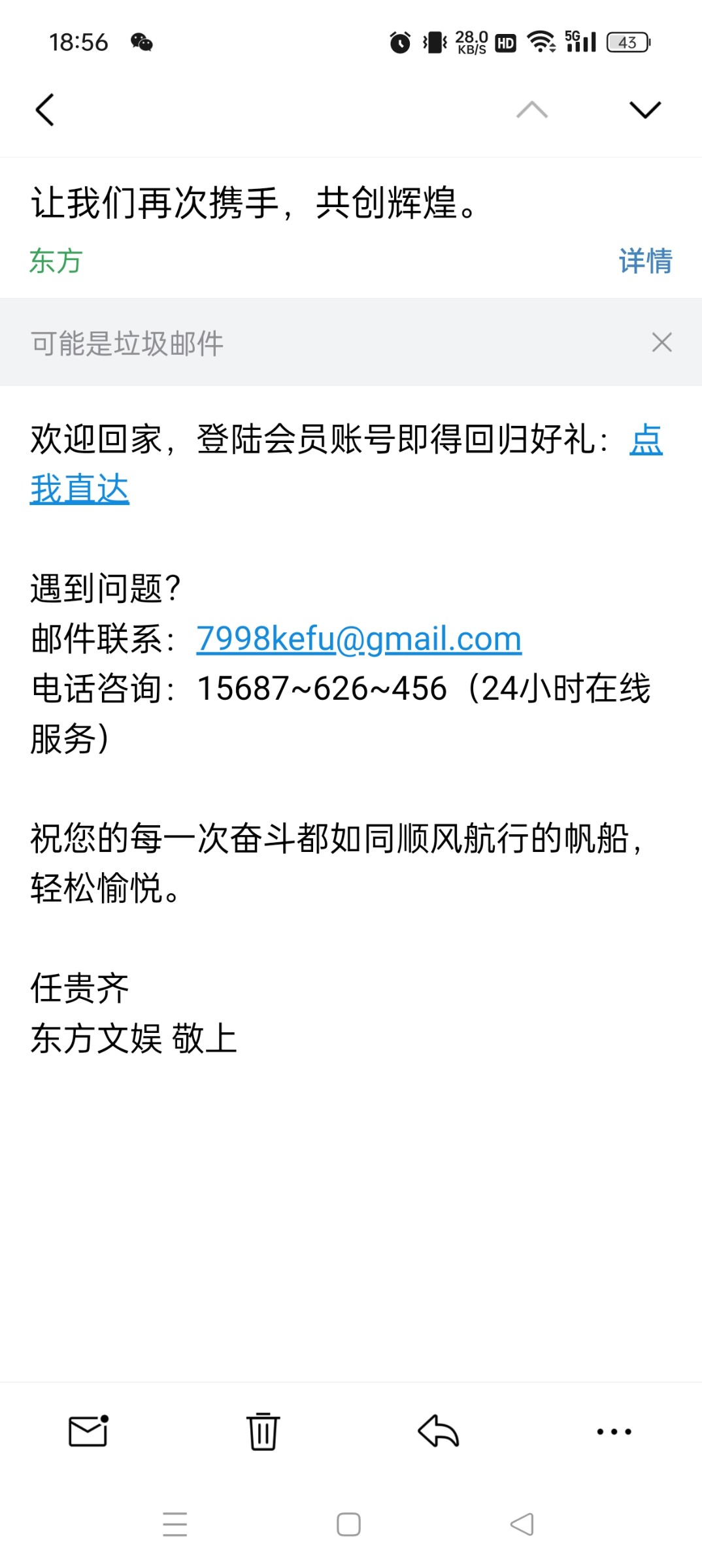This screenshot has height=1568, width=702.
Task: Delete this email
Action: pyautogui.click(x=263, y=1431)
